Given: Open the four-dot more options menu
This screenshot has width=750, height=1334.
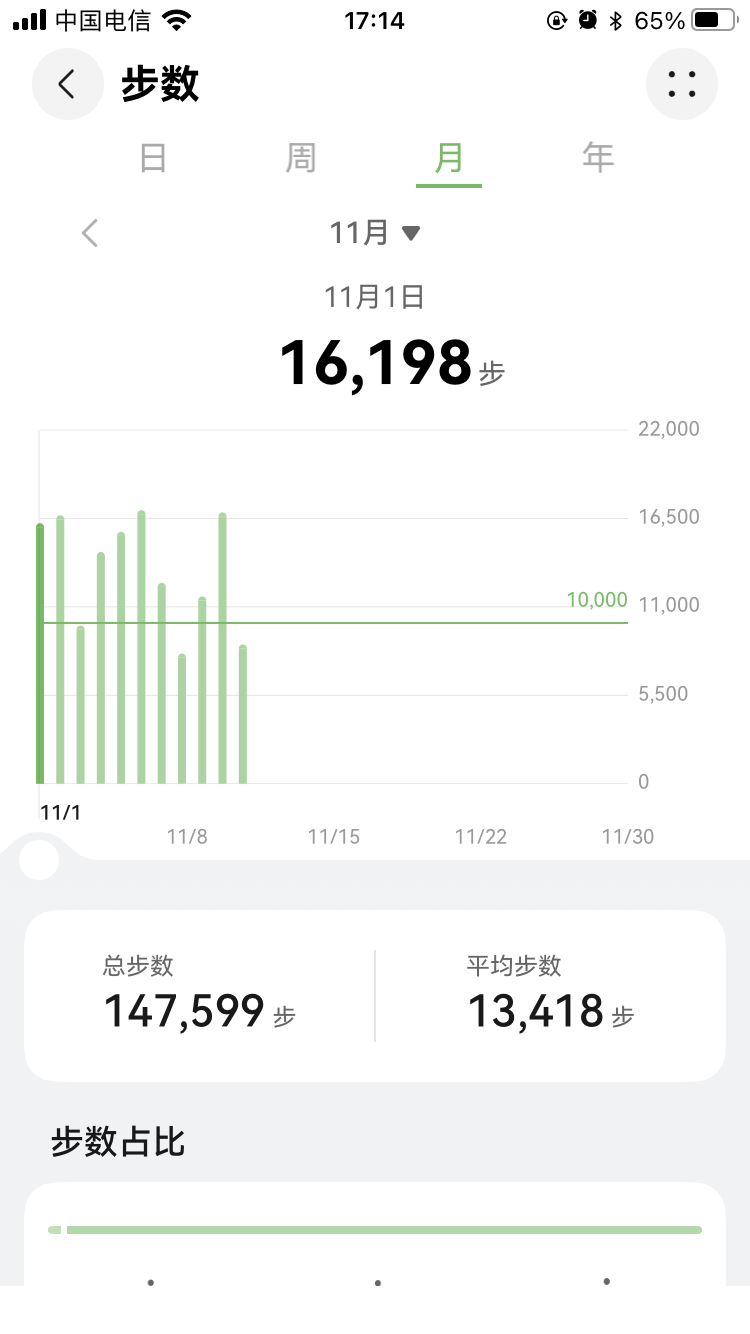Looking at the screenshot, I should tap(682, 84).
